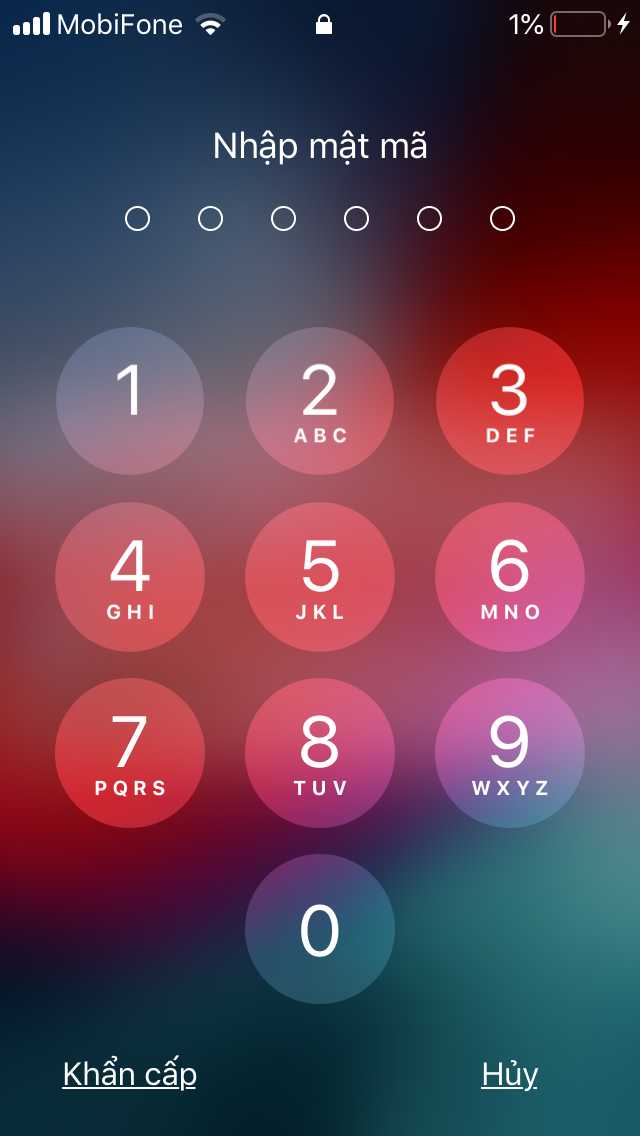This screenshot has height=1136, width=640.
Task: Tap the 2 ABC key
Action: [x=320, y=401]
